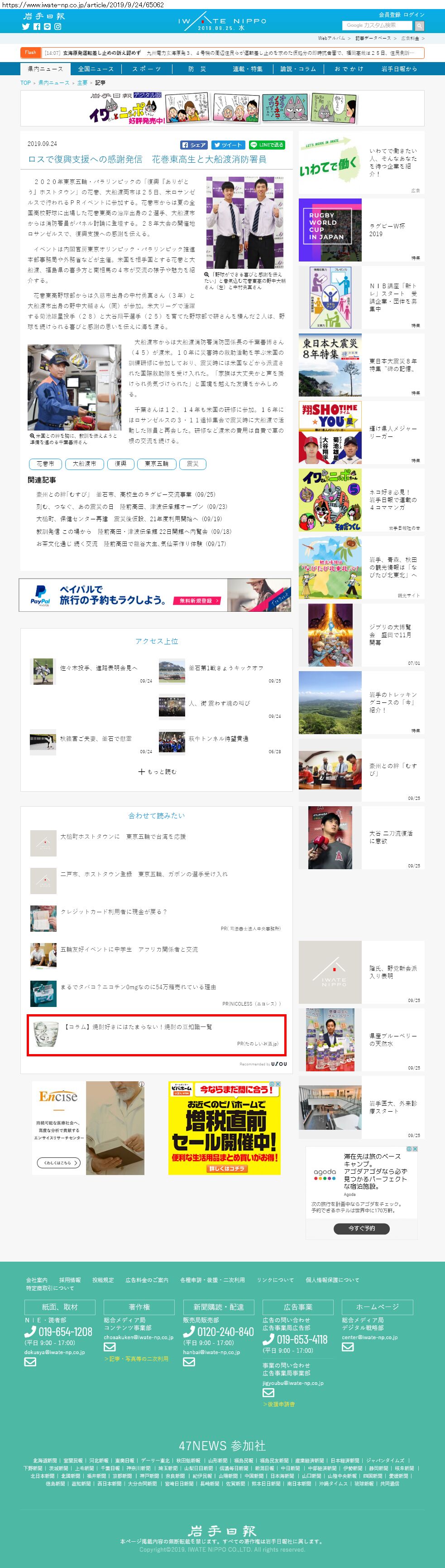The height and width of the screenshot is (1568, 445).
Task: Switch to the 全国ニュース tab
Action: pos(96,69)
